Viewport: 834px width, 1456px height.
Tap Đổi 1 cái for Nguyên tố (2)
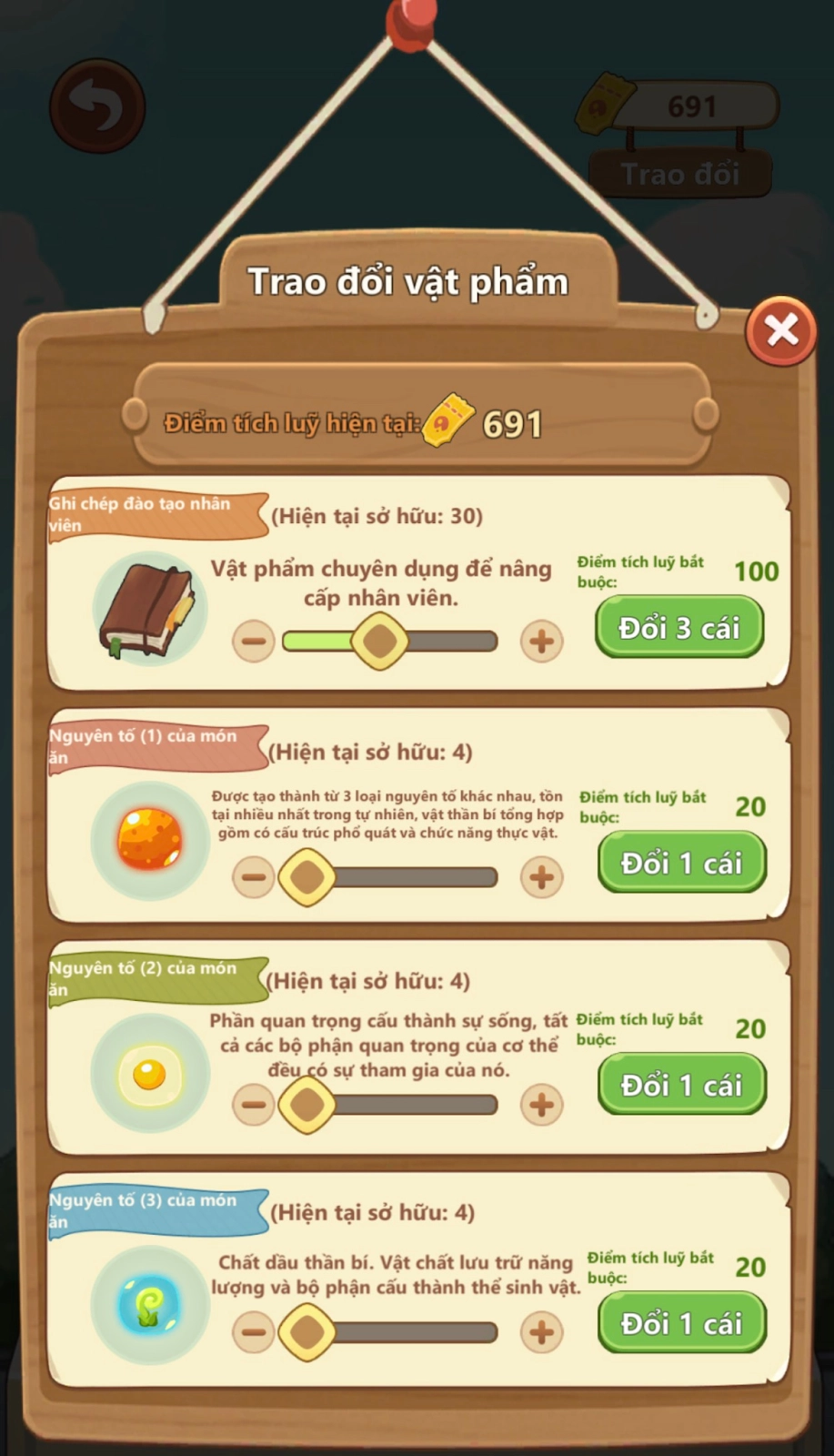point(681,1085)
